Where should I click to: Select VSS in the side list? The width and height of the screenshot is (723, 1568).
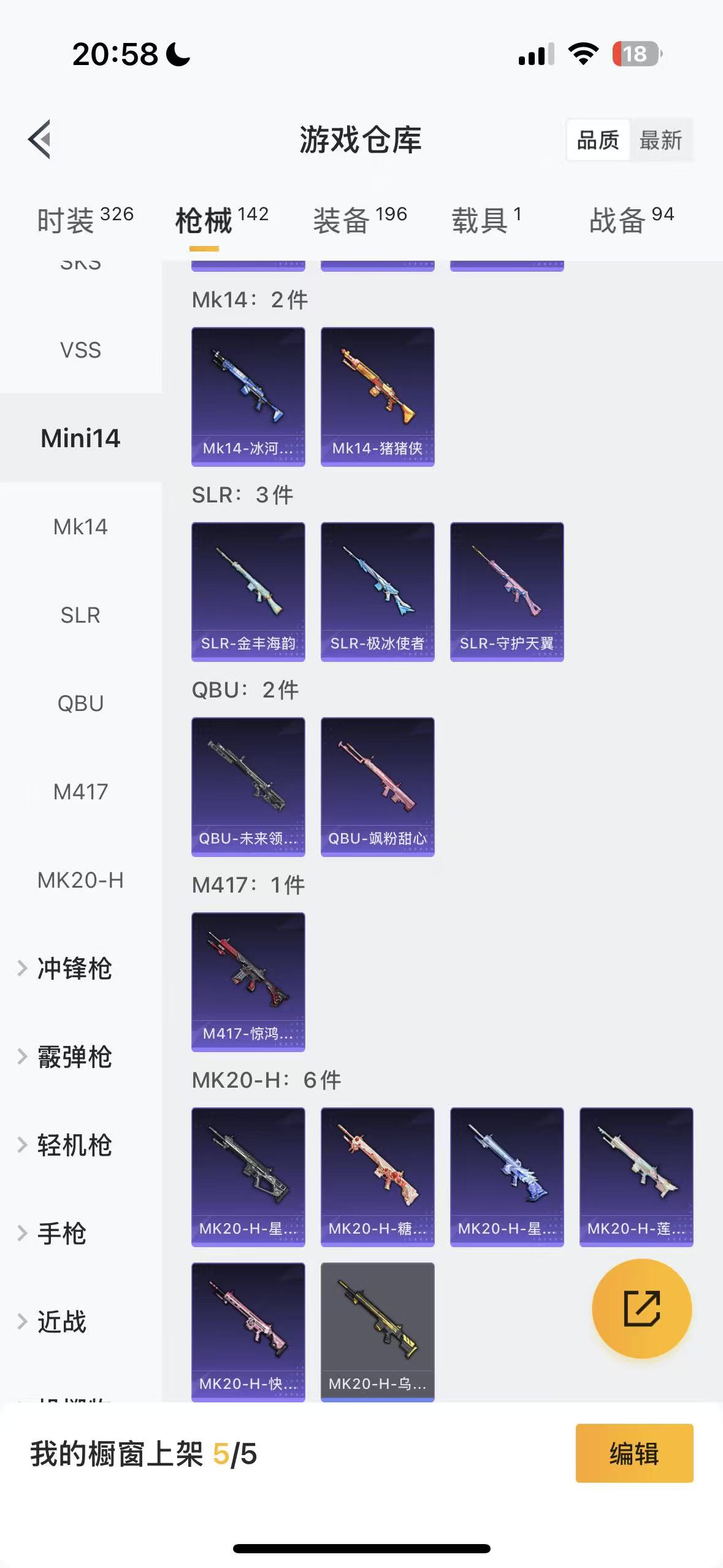click(80, 350)
